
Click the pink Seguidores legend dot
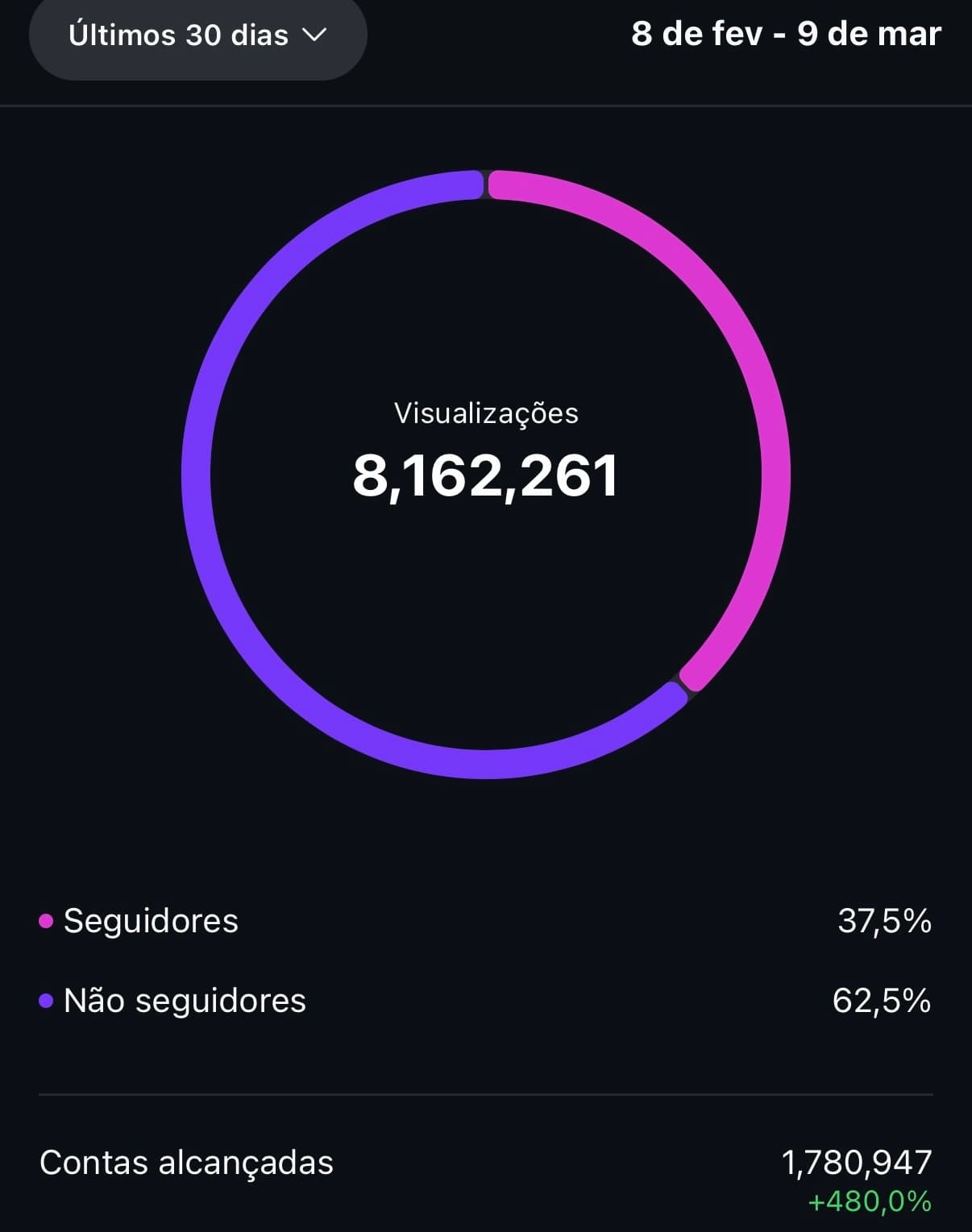[x=46, y=920]
